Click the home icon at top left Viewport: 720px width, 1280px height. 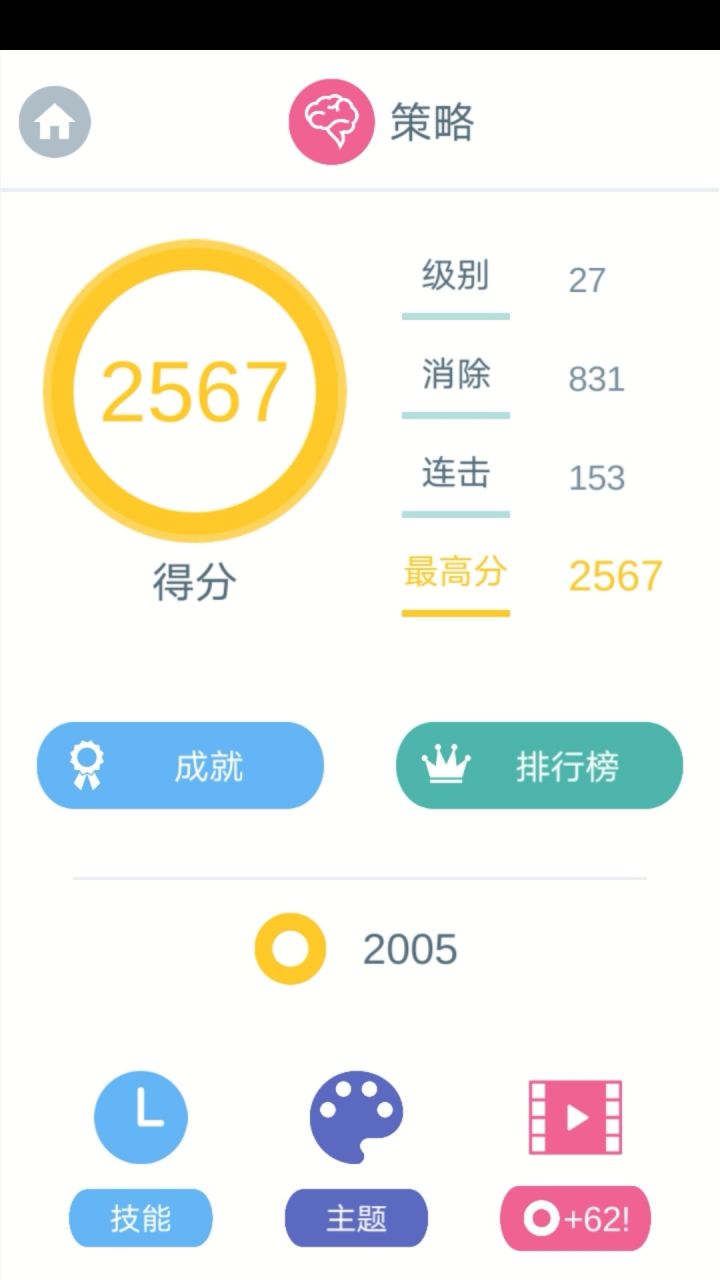pyautogui.click(x=55, y=121)
